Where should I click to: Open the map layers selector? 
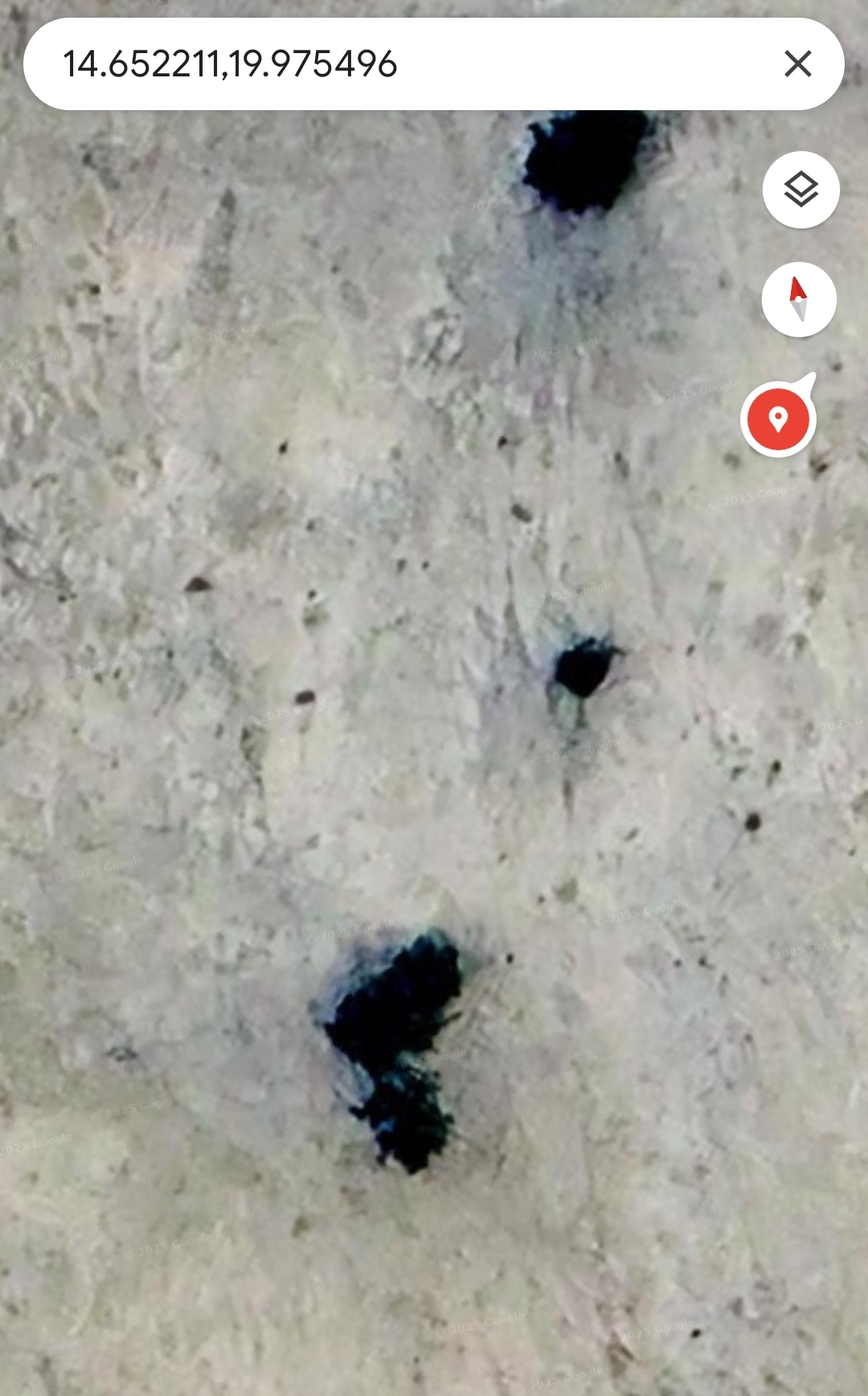(800, 190)
